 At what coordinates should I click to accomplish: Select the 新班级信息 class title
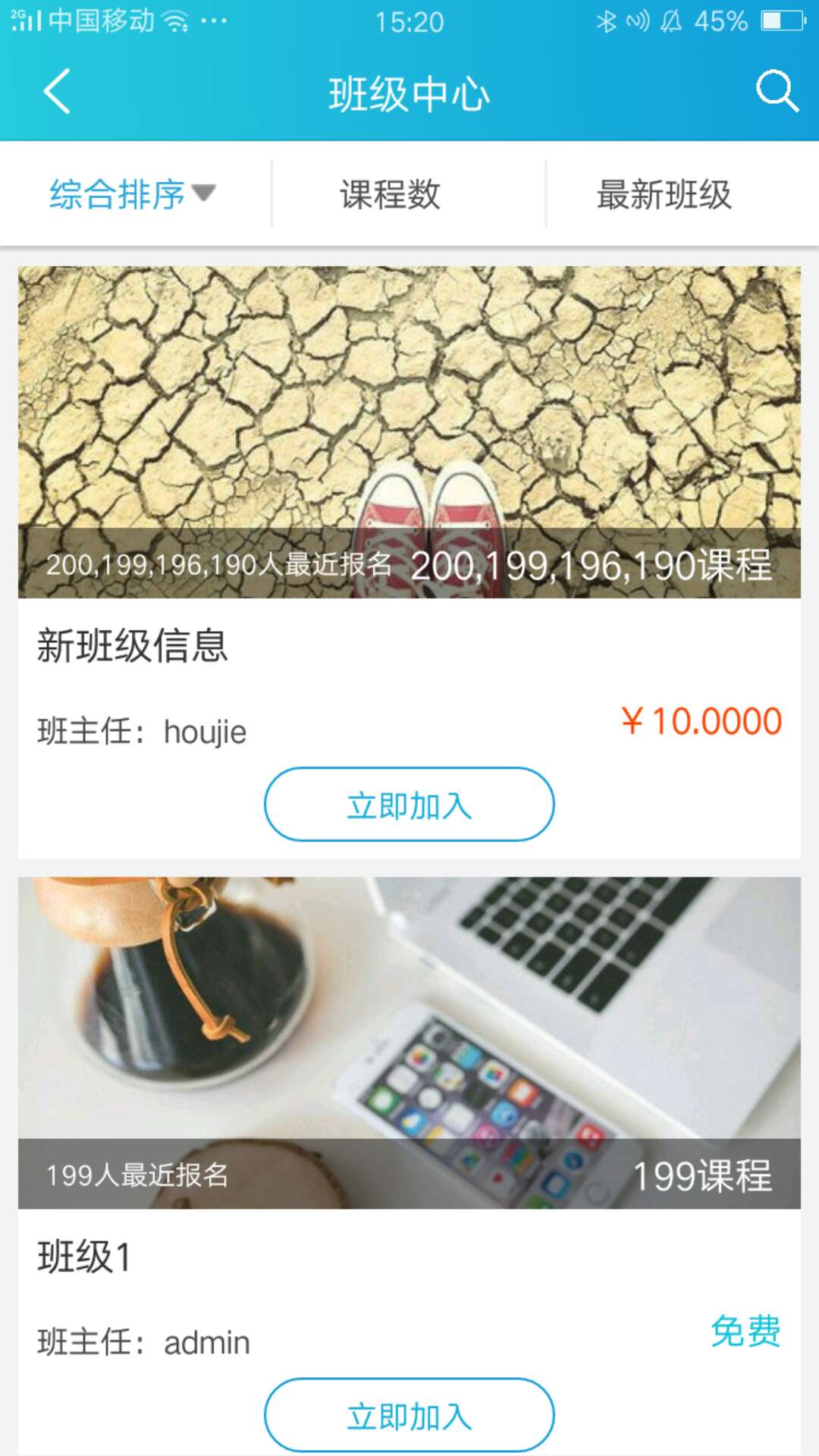[133, 647]
